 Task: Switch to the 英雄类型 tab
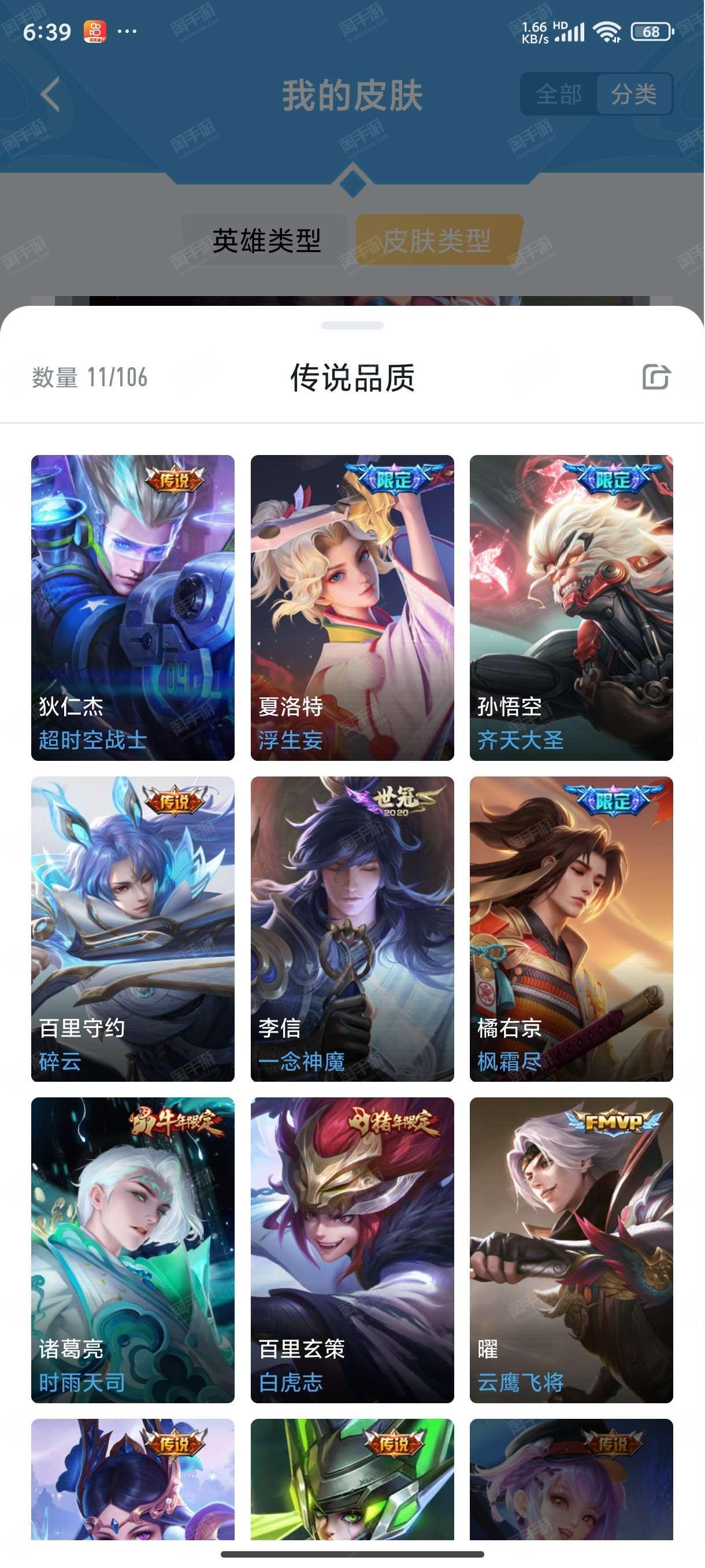pyautogui.click(x=266, y=240)
